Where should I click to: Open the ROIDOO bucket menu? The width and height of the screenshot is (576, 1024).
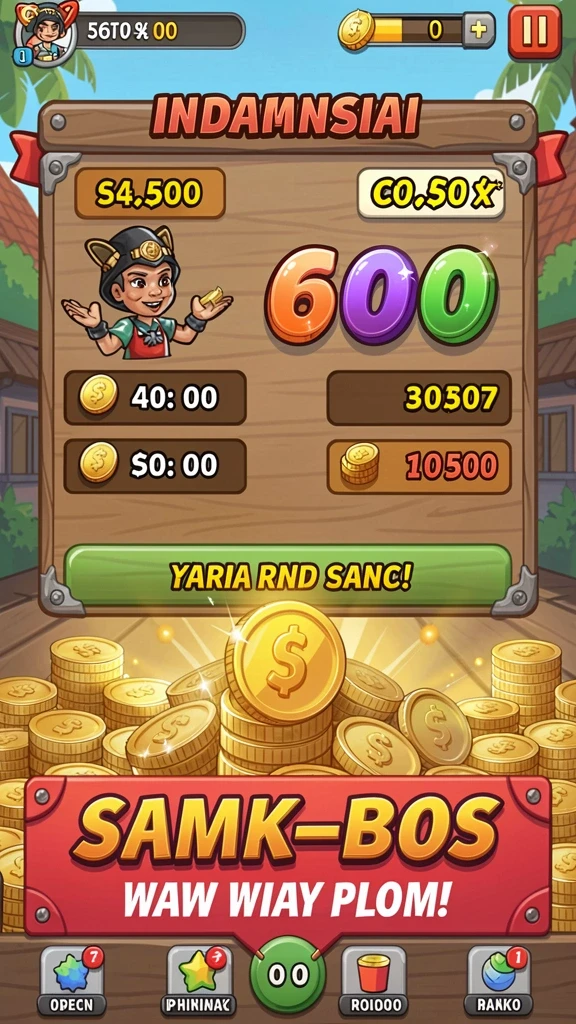point(374,980)
